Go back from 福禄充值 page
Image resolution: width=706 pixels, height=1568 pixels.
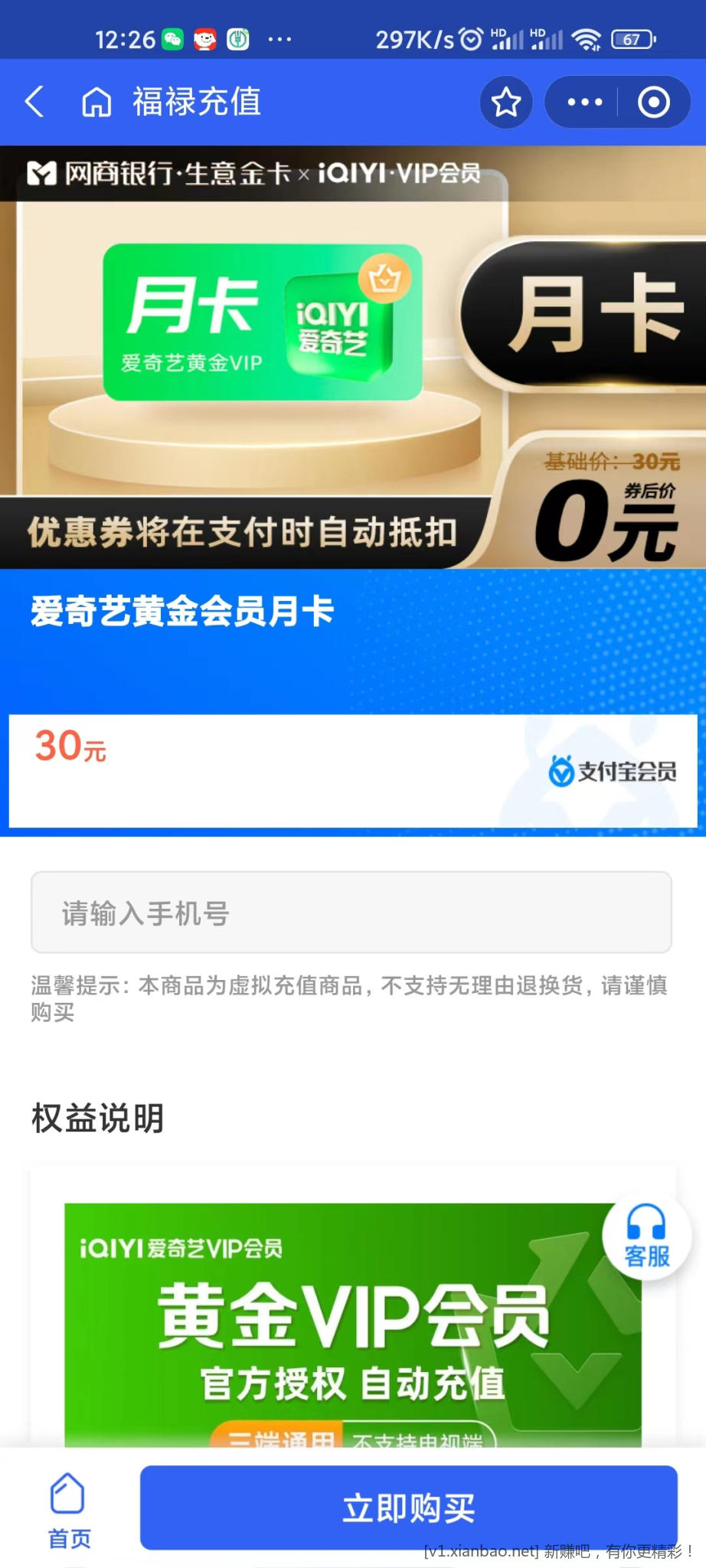[34, 101]
